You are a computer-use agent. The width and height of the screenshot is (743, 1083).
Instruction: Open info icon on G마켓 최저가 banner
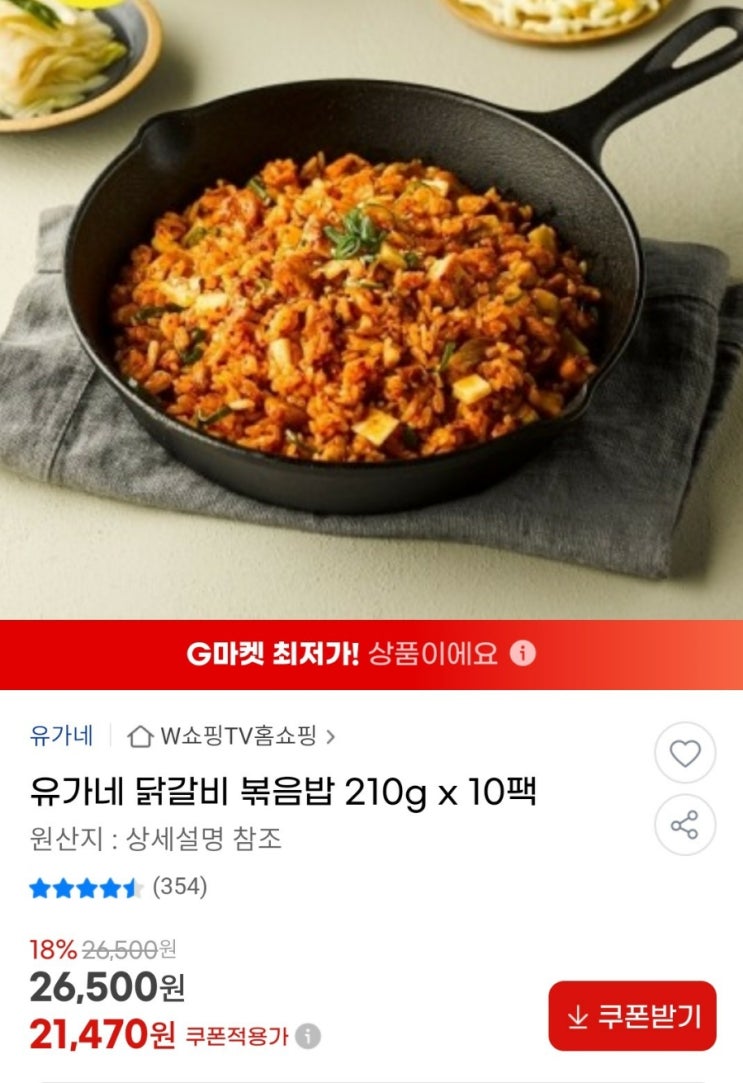pyautogui.click(x=523, y=654)
